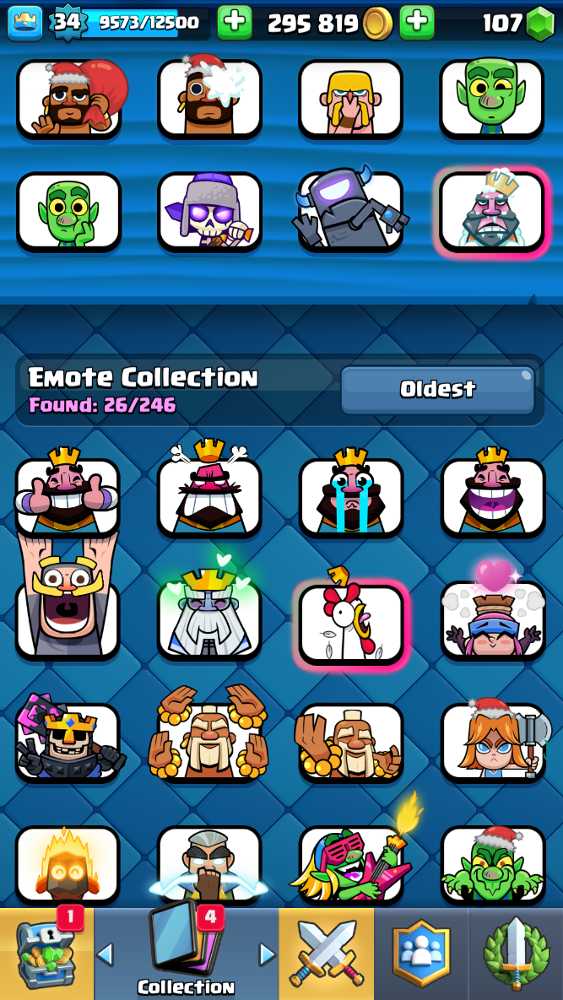
Task: Tap the plus button beside experience bar
Action: pyautogui.click(x=235, y=22)
